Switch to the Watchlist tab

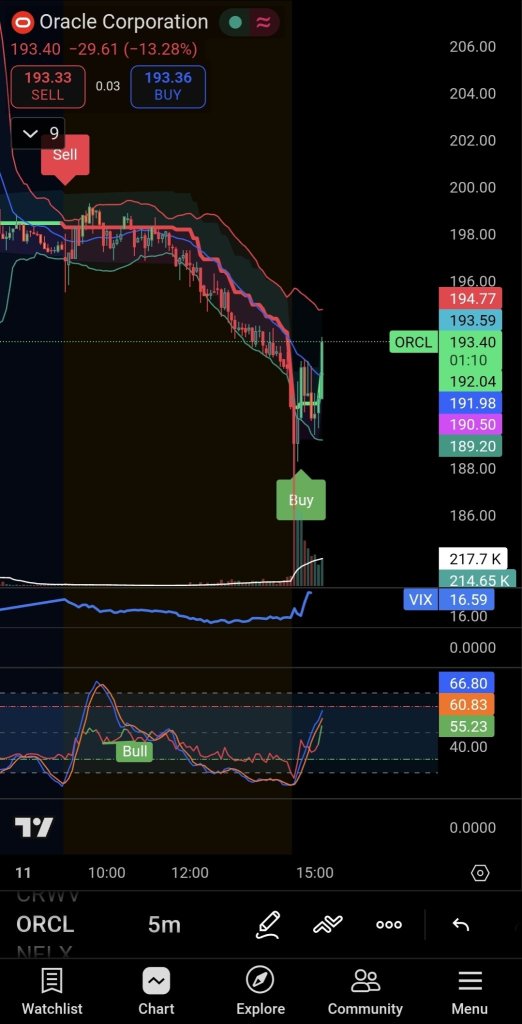(x=52, y=991)
